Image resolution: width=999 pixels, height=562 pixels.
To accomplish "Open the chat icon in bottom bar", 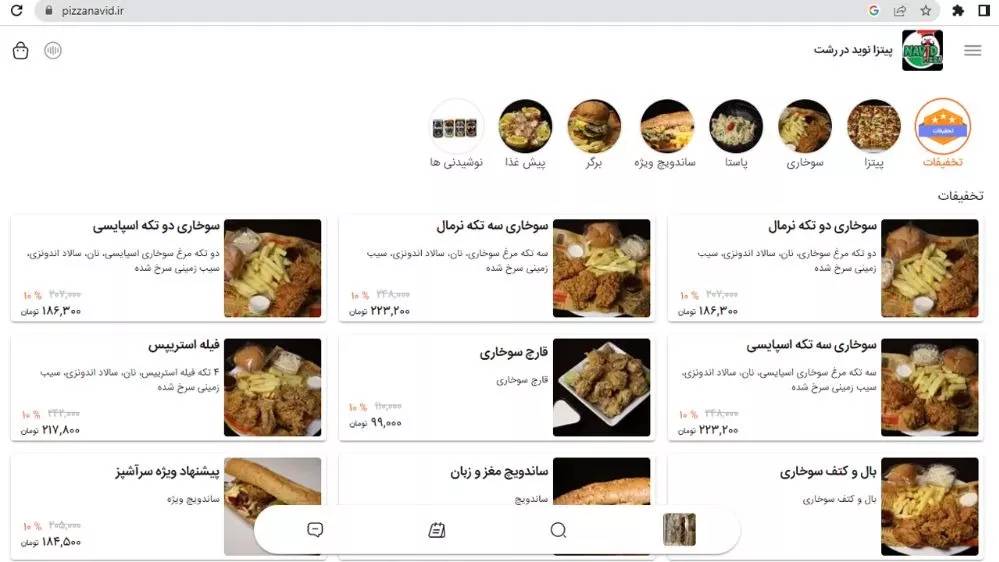I will (x=315, y=530).
